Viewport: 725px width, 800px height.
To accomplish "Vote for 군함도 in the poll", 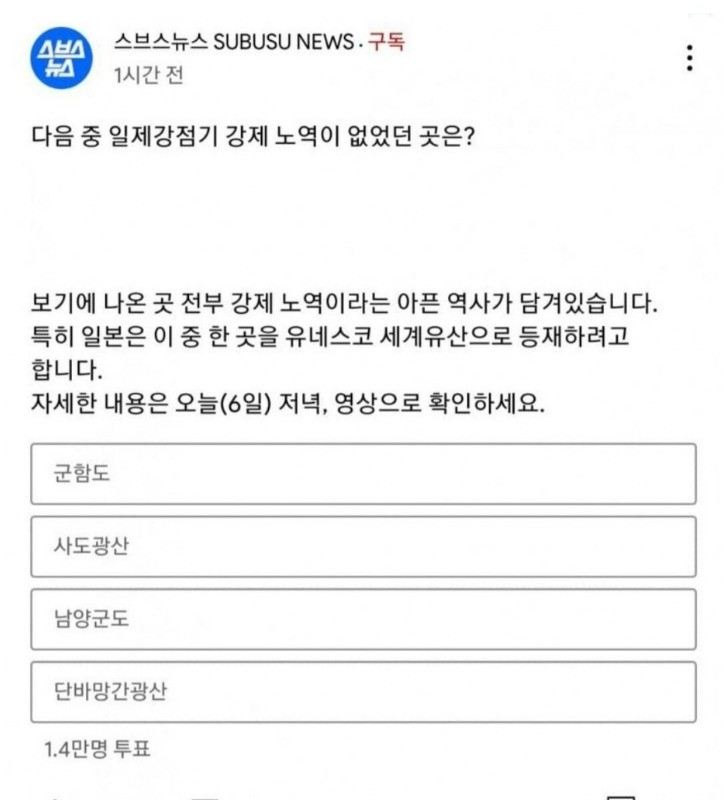I will coord(363,474).
